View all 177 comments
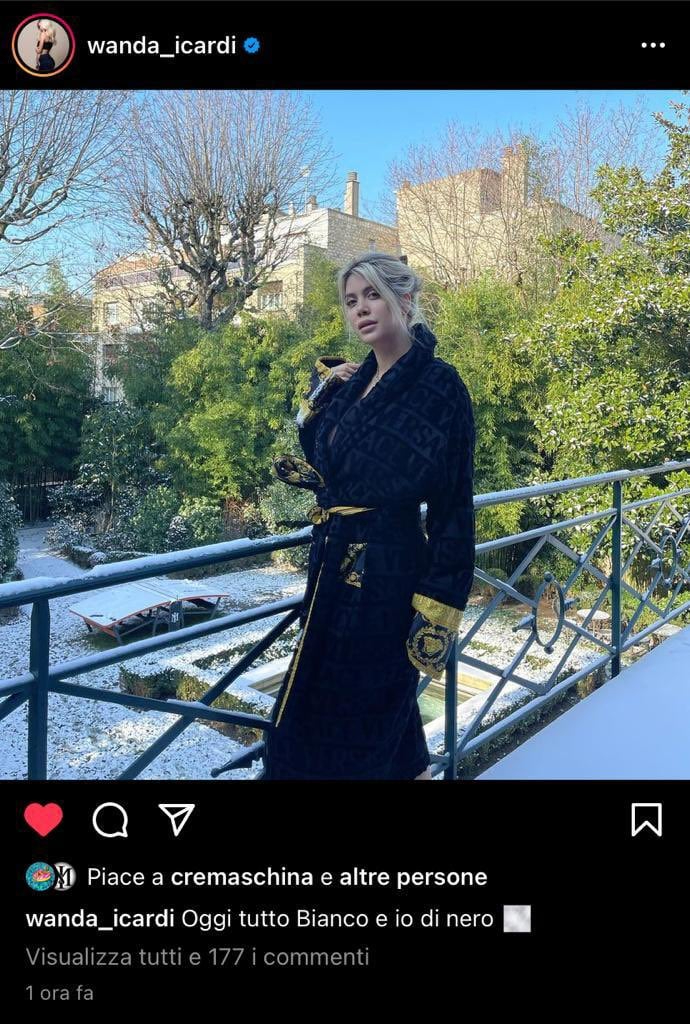Image resolution: width=690 pixels, height=1024 pixels. click(x=197, y=956)
